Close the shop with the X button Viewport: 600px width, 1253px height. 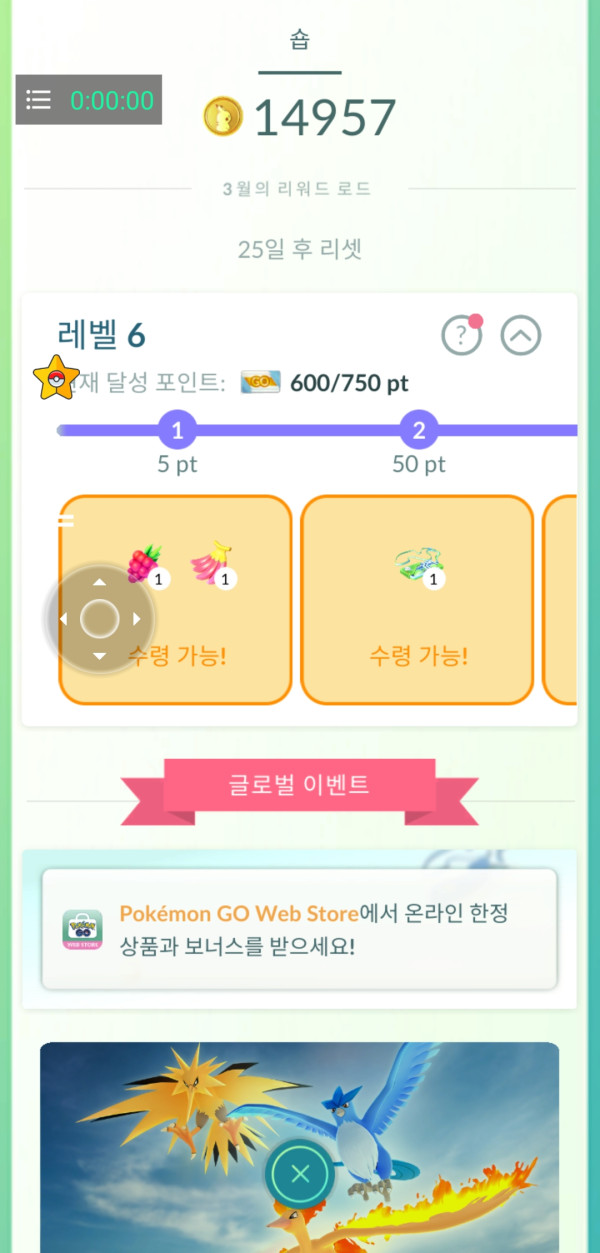(x=299, y=1174)
